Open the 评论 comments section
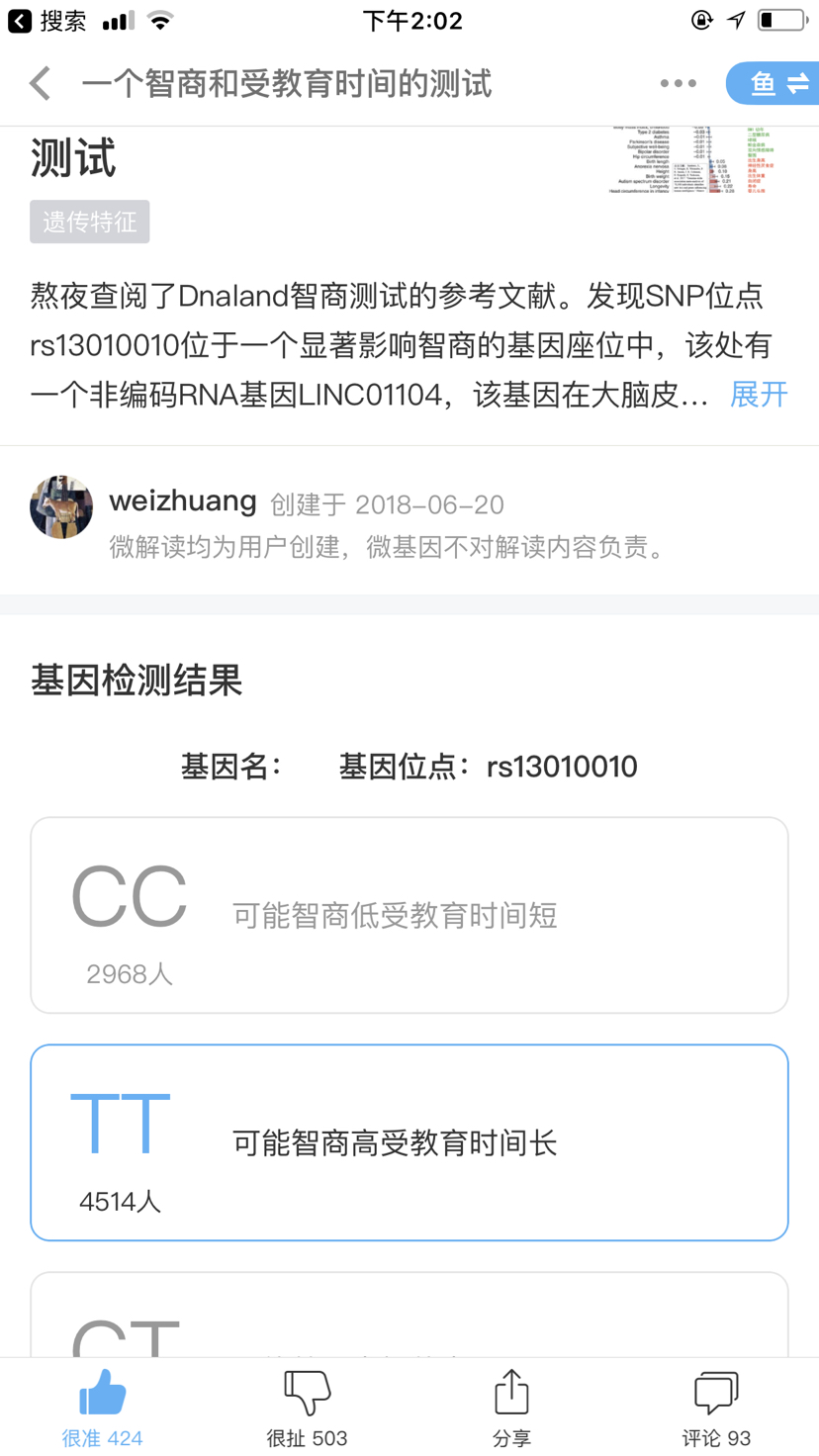Viewport: 819px width, 1456px height. pyautogui.click(x=716, y=1408)
